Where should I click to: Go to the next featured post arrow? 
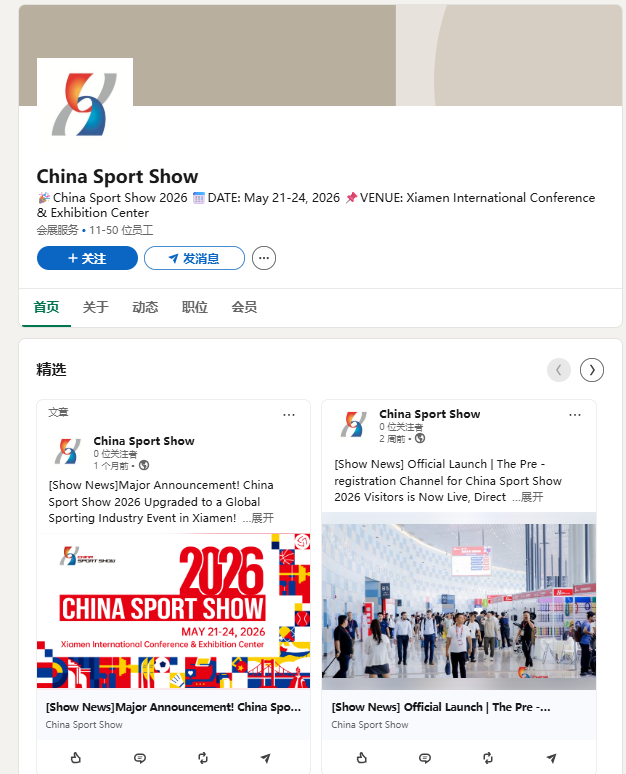tap(592, 370)
